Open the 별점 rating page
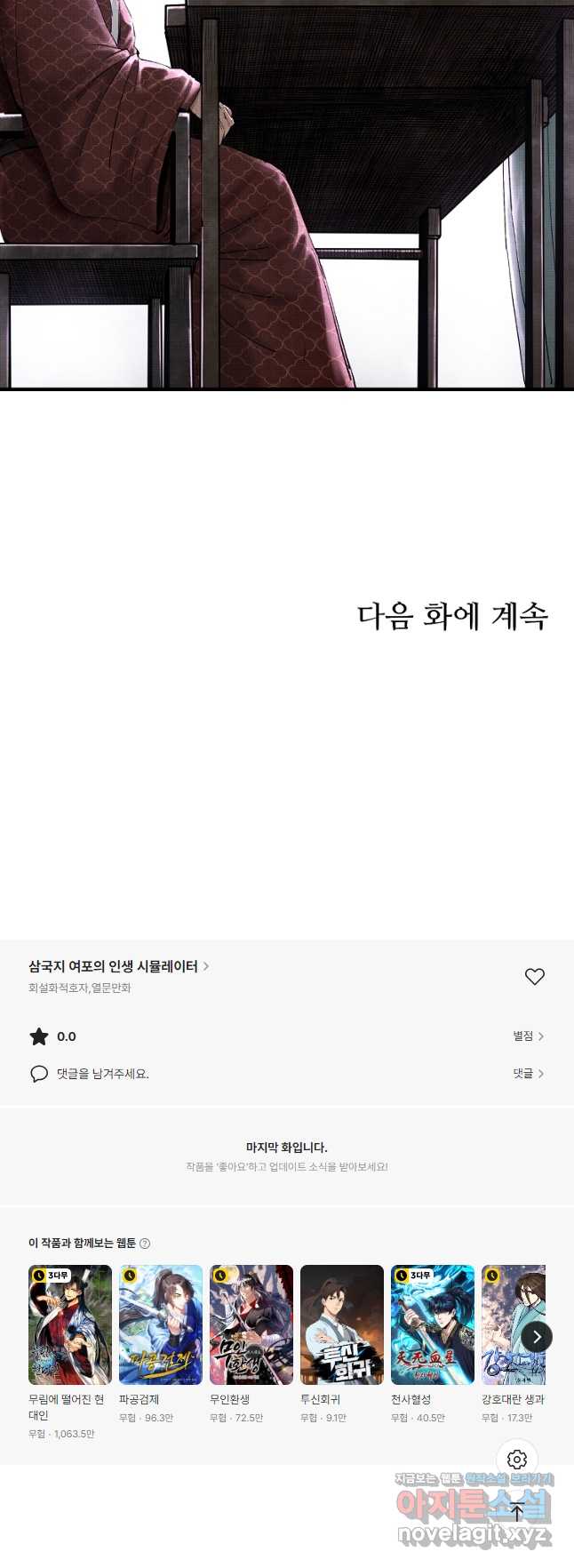This screenshot has height=1568, width=574. [x=528, y=1036]
